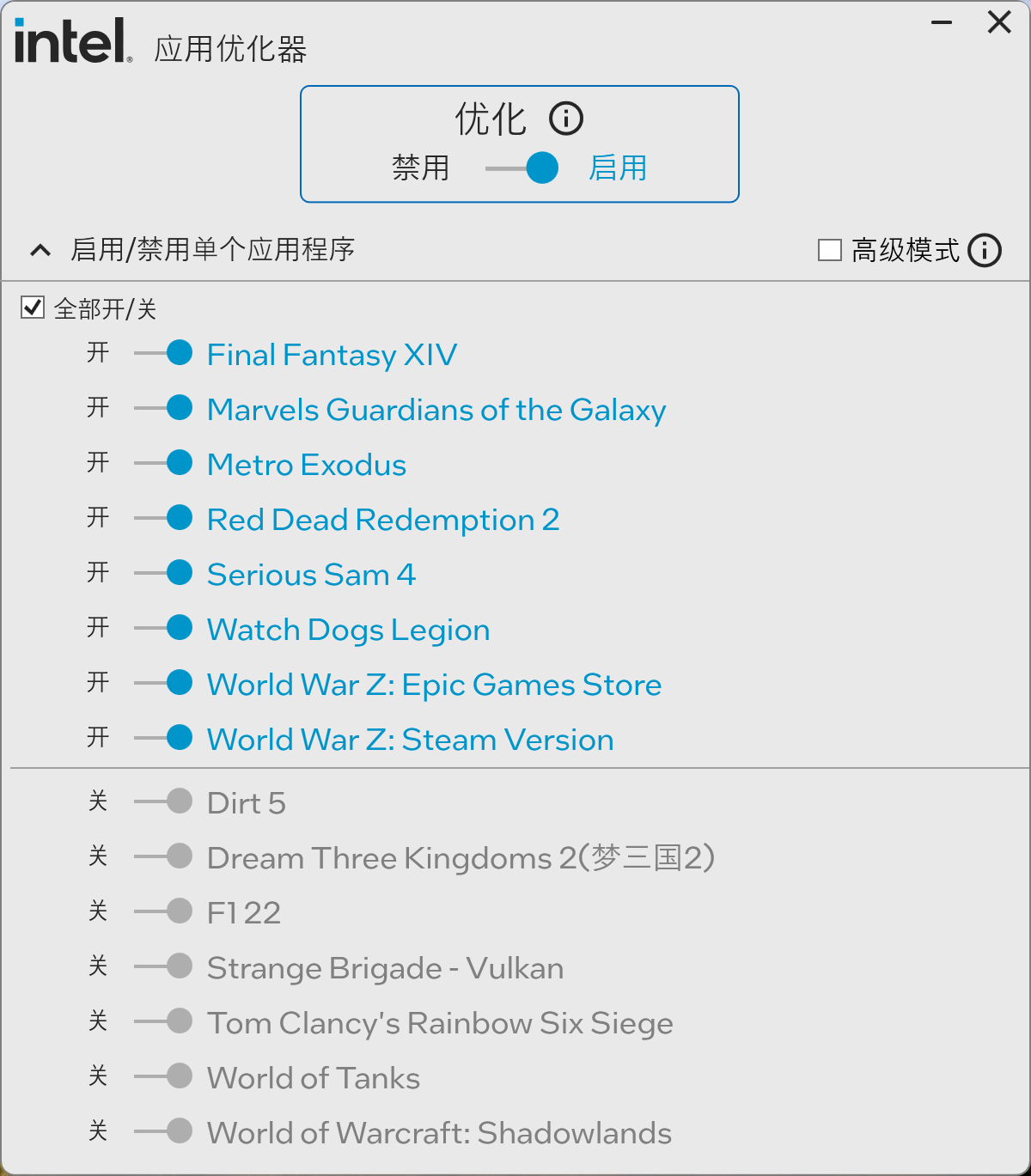The height and width of the screenshot is (1176, 1031).
Task: Turn on the F1 22 toggle
Action: coord(164,911)
